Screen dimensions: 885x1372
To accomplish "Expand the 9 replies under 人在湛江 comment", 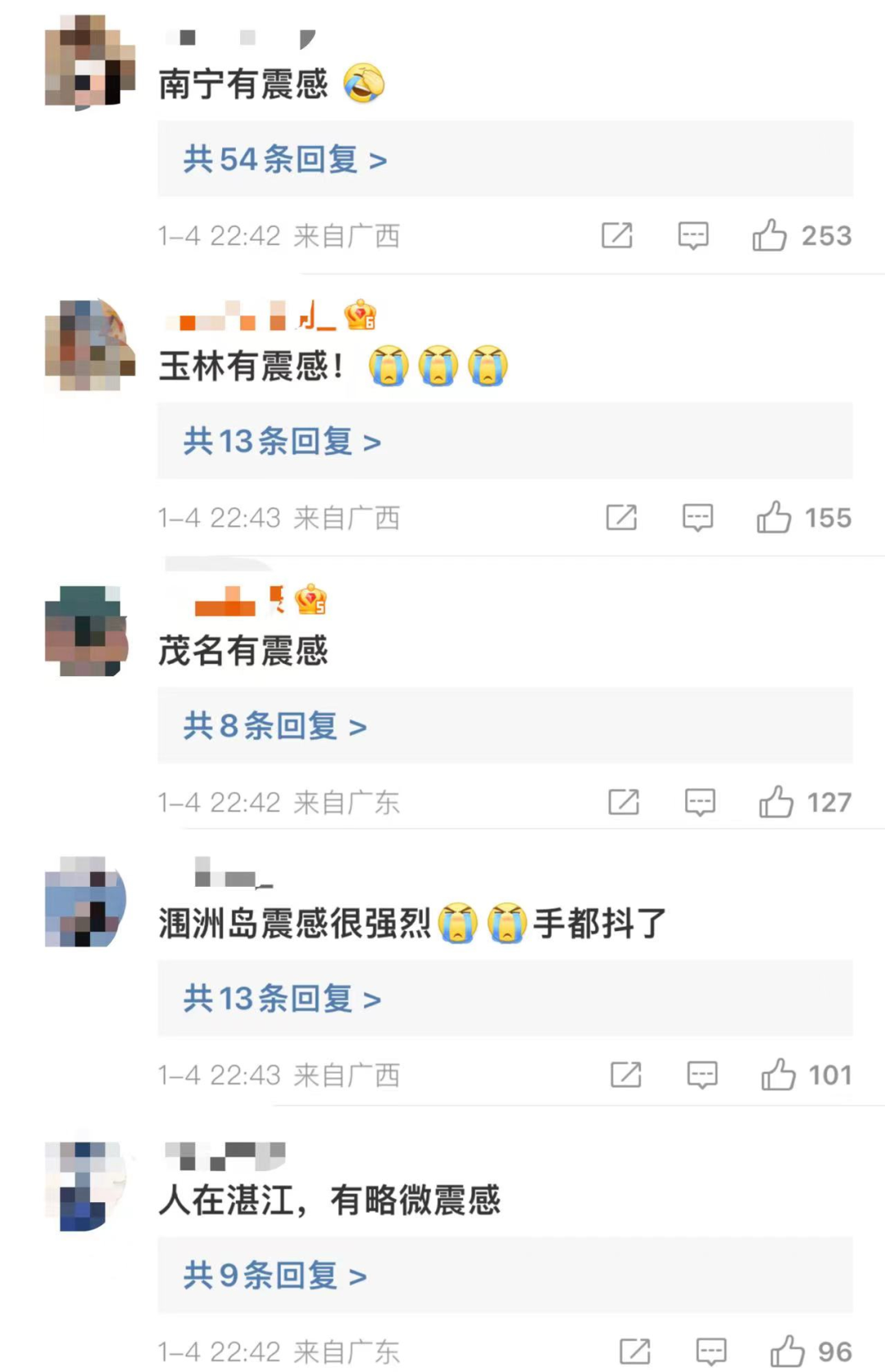I will point(275,1276).
